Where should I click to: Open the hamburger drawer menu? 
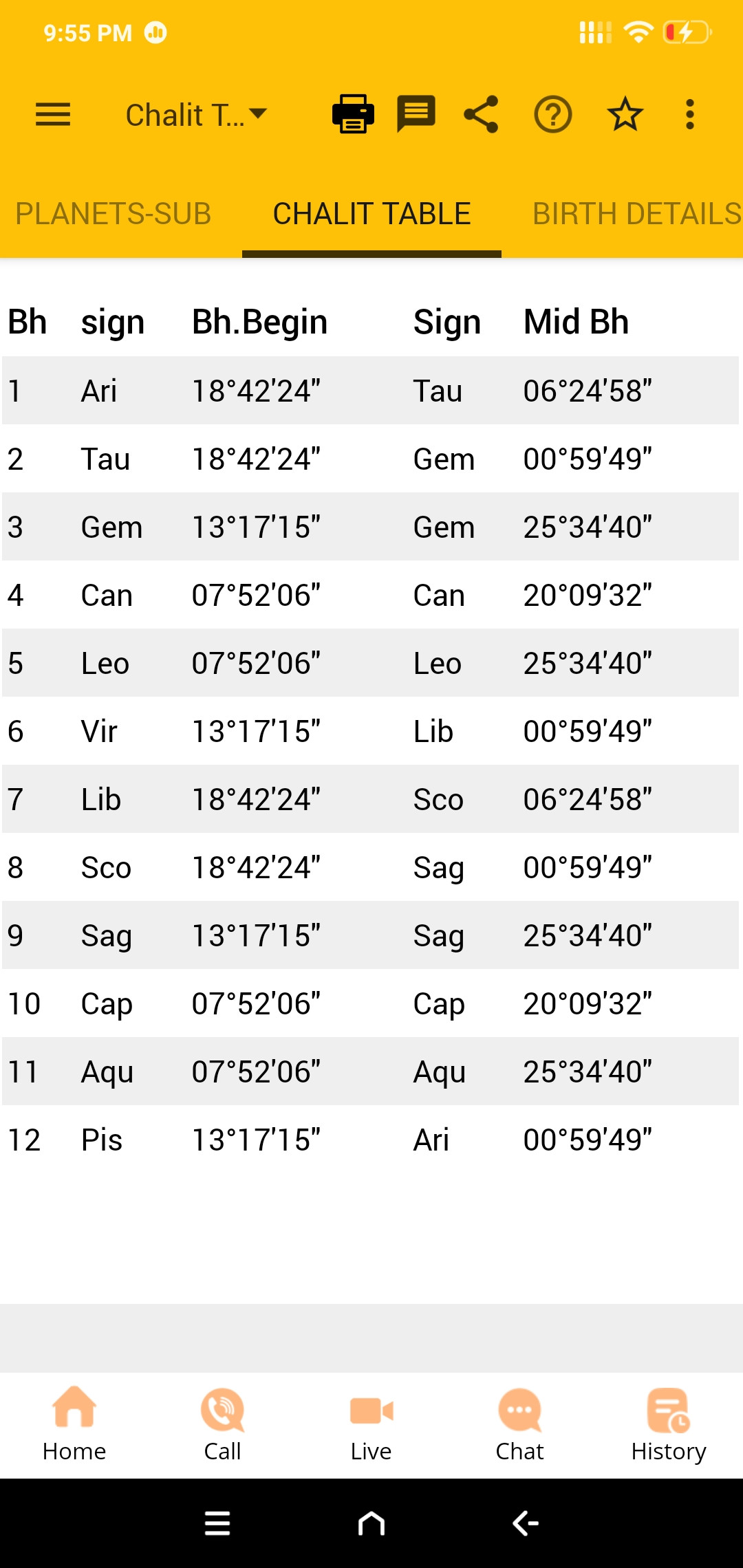[53, 114]
